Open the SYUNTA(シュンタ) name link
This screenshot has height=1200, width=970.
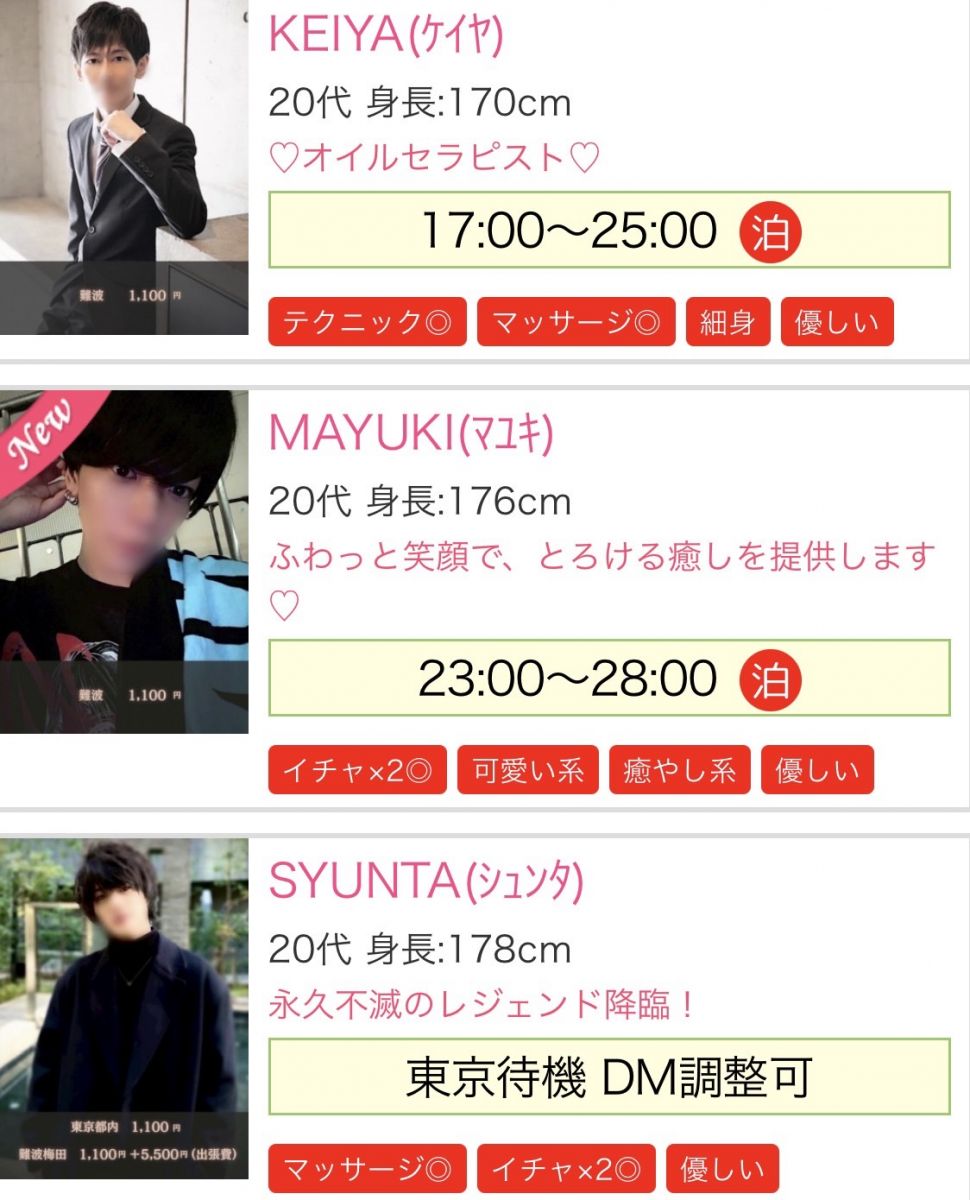click(x=426, y=881)
